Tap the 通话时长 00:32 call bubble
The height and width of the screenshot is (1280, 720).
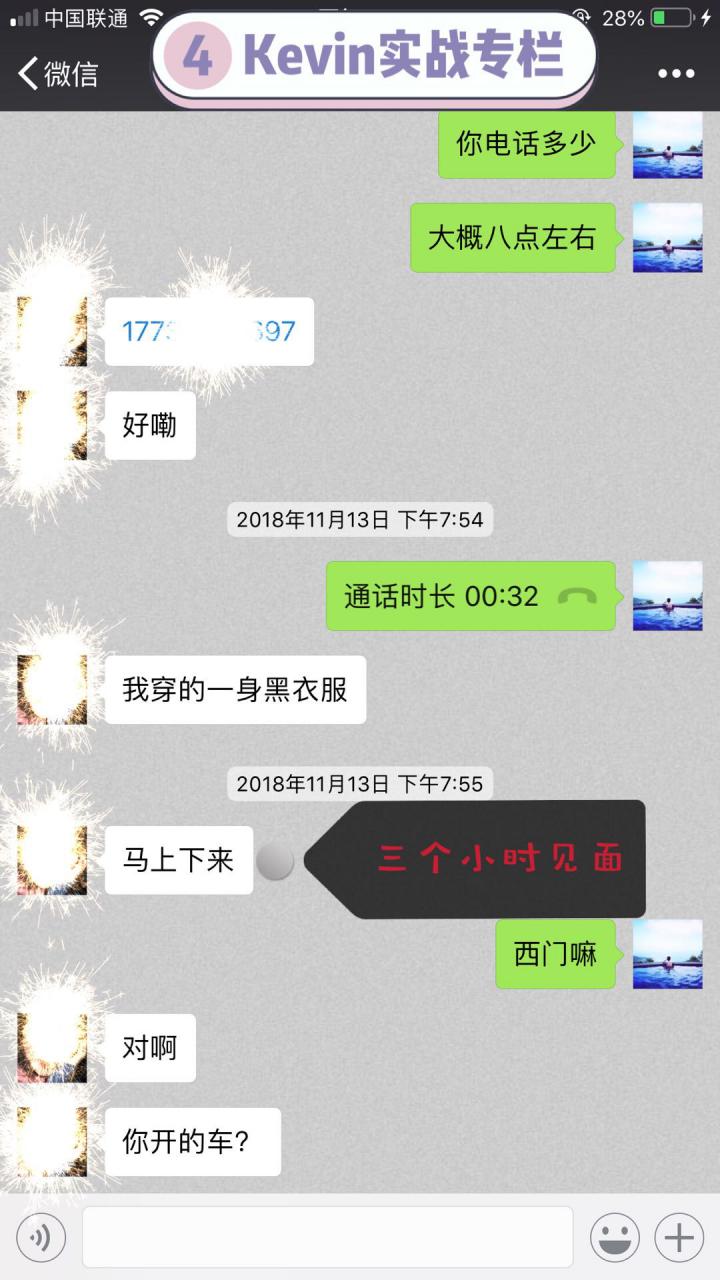(470, 596)
